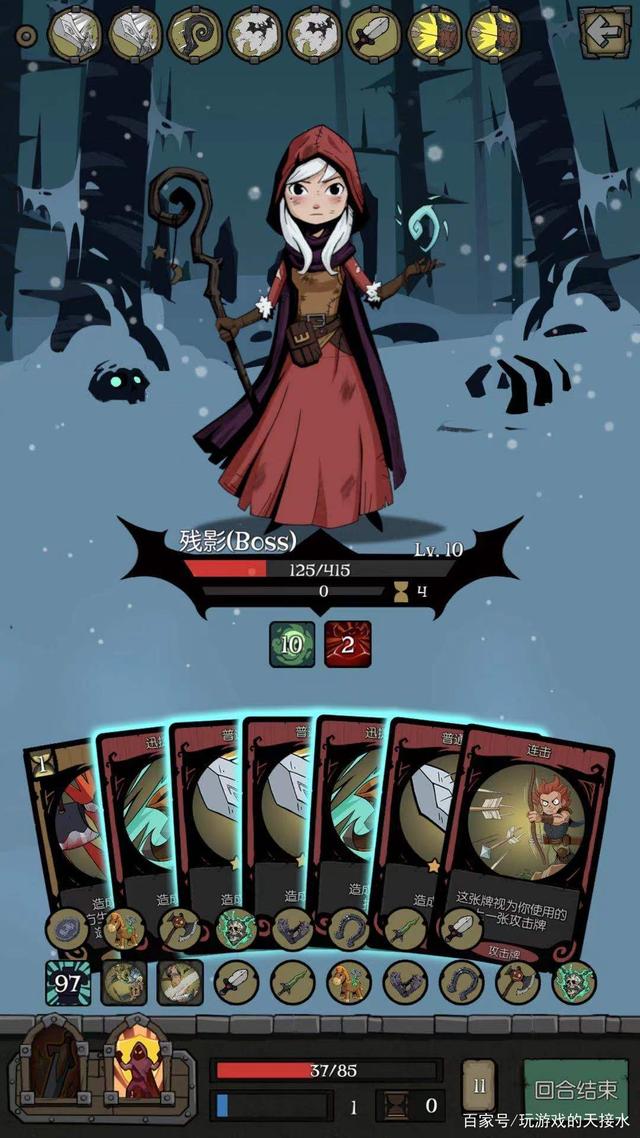The height and width of the screenshot is (1138, 640).
Task: Tap the back arrow button
Action: coord(604,32)
